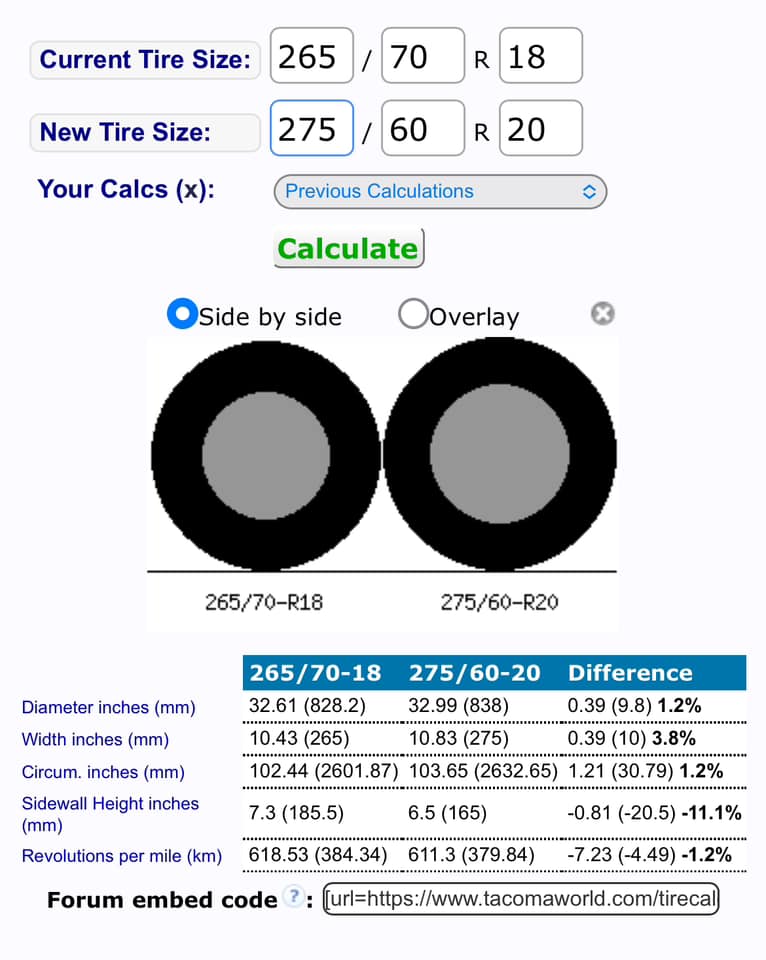The width and height of the screenshot is (766, 960).
Task: Switch to the Overlay comparison view
Action: pos(412,315)
